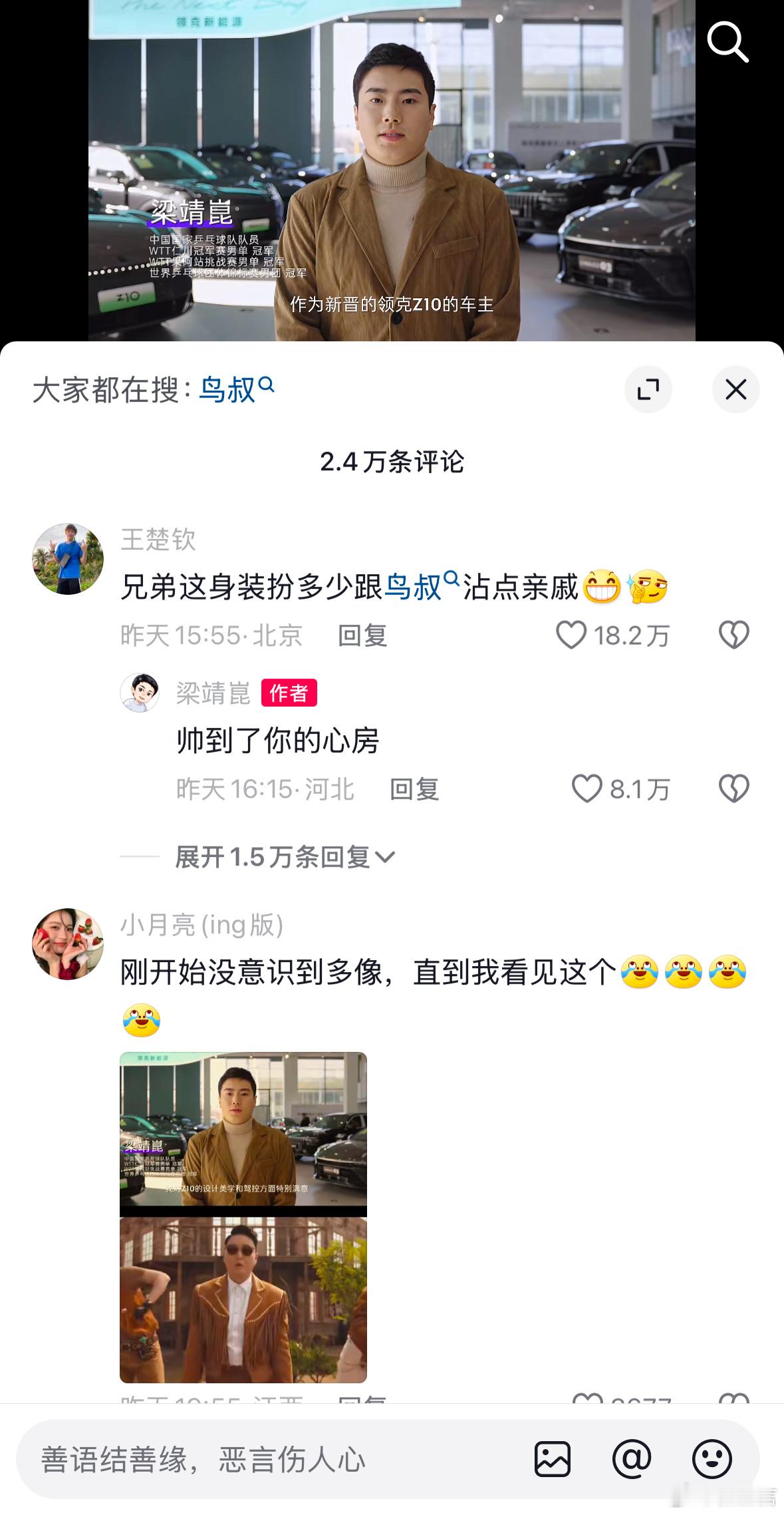The height and width of the screenshot is (1515, 784).
Task: View the 梁靖崑 screenshot attached in comment
Action: click(243, 1131)
